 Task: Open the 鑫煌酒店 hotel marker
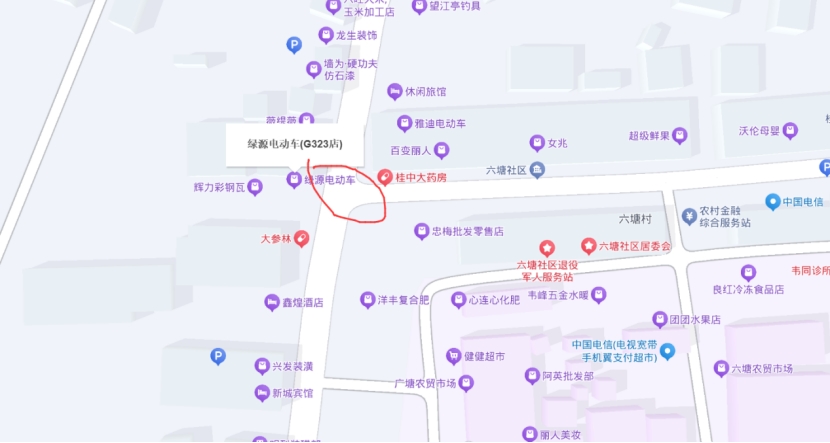271,302
